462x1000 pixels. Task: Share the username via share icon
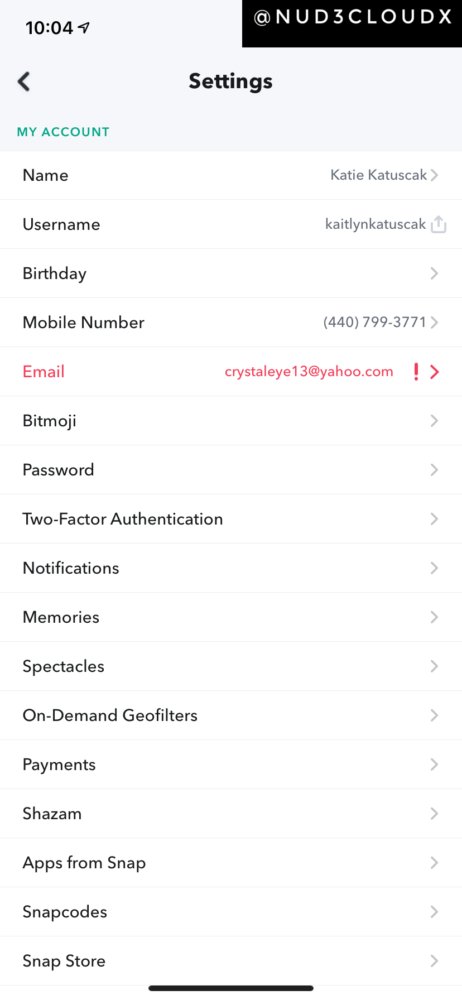coord(438,224)
